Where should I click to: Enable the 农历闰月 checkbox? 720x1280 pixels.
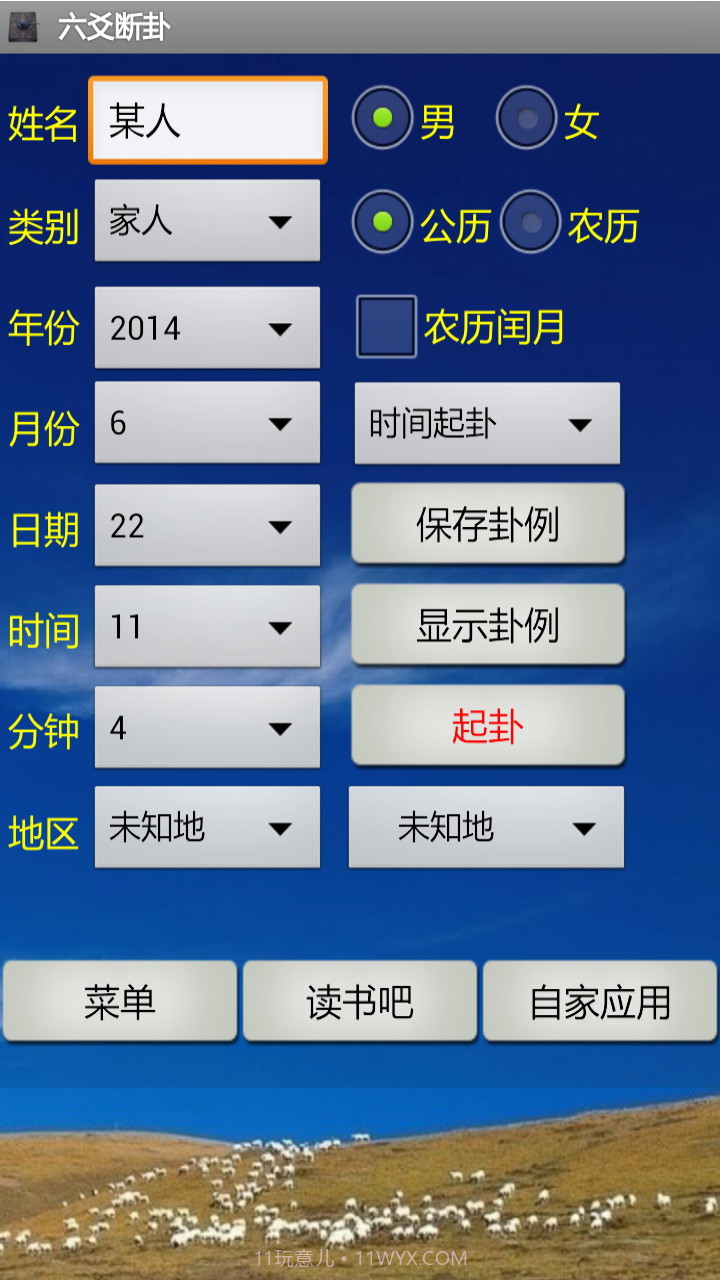click(x=387, y=325)
